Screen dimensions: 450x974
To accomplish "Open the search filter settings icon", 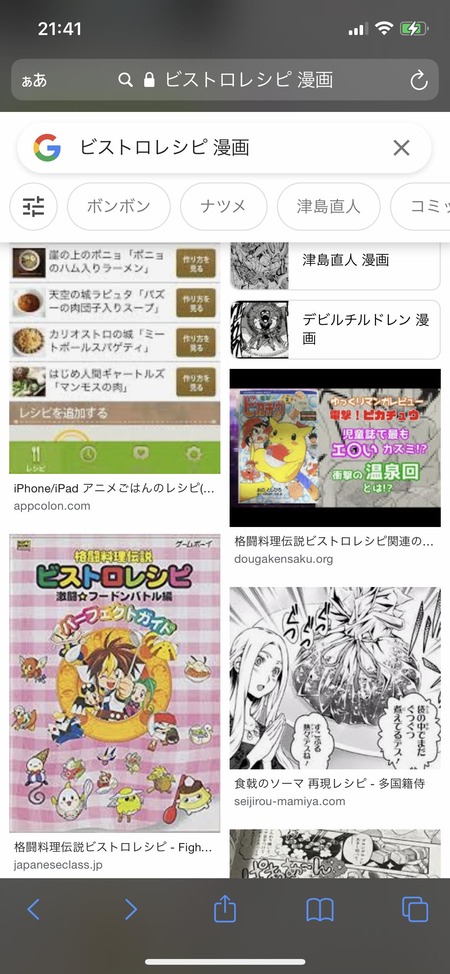I will point(34,207).
